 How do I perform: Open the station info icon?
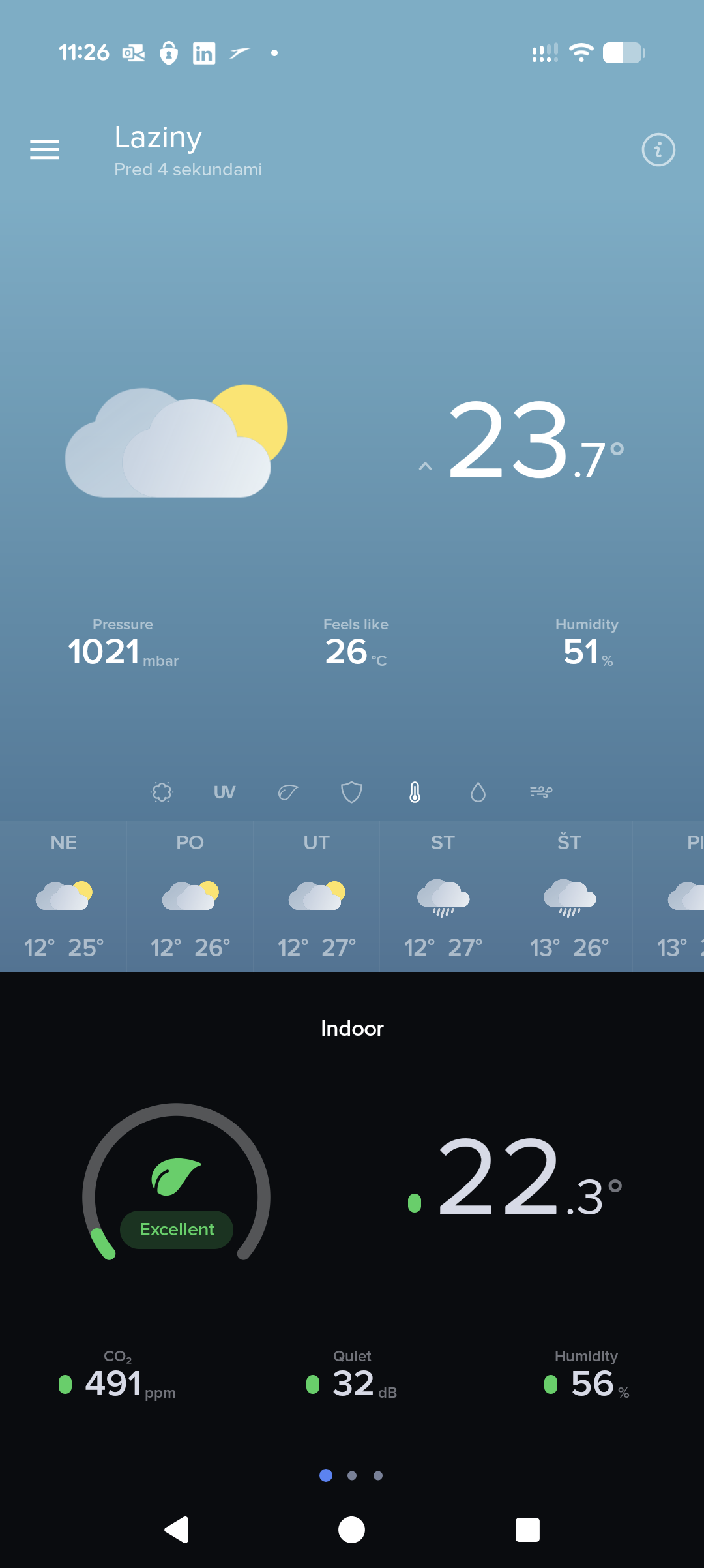coord(658,150)
